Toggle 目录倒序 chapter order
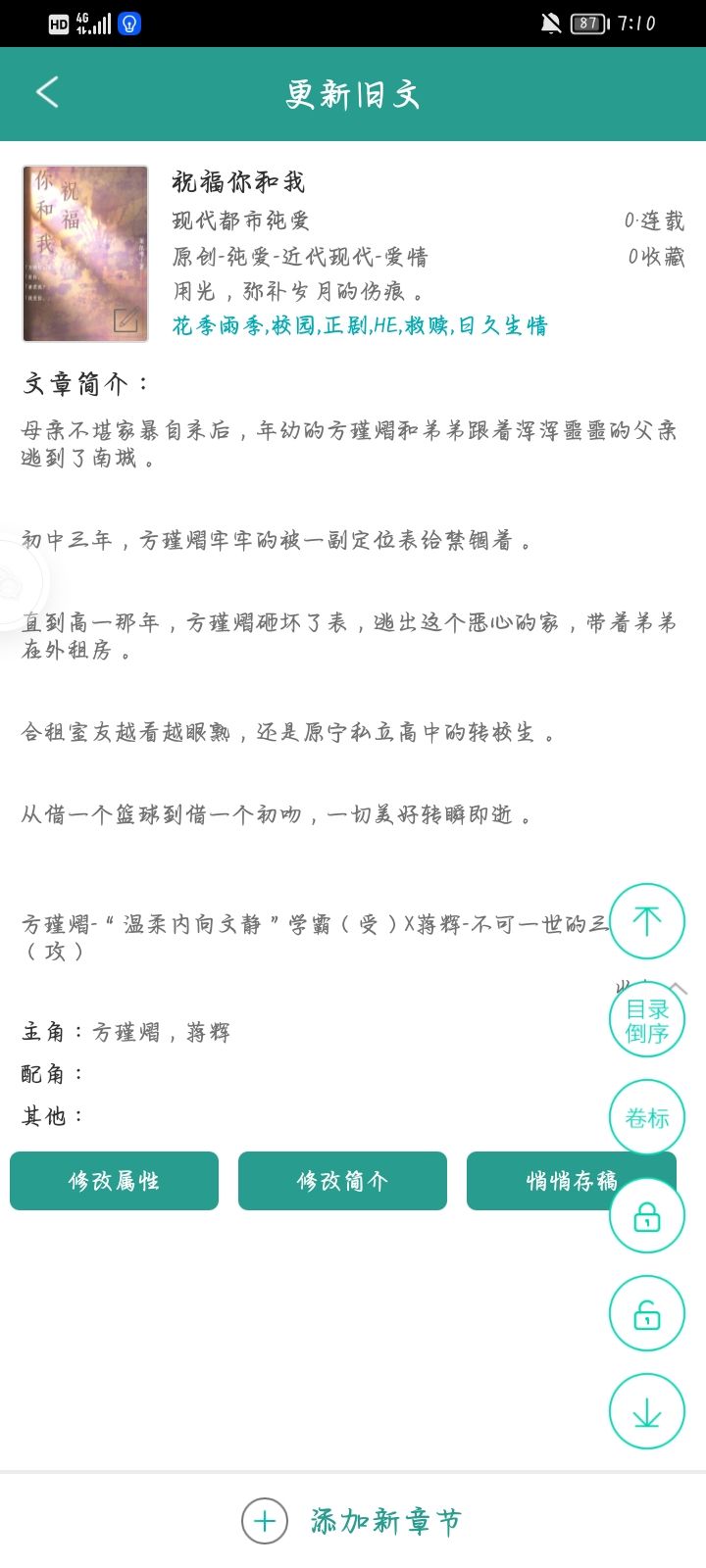This screenshot has height=1568, width=706. (x=647, y=1019)
